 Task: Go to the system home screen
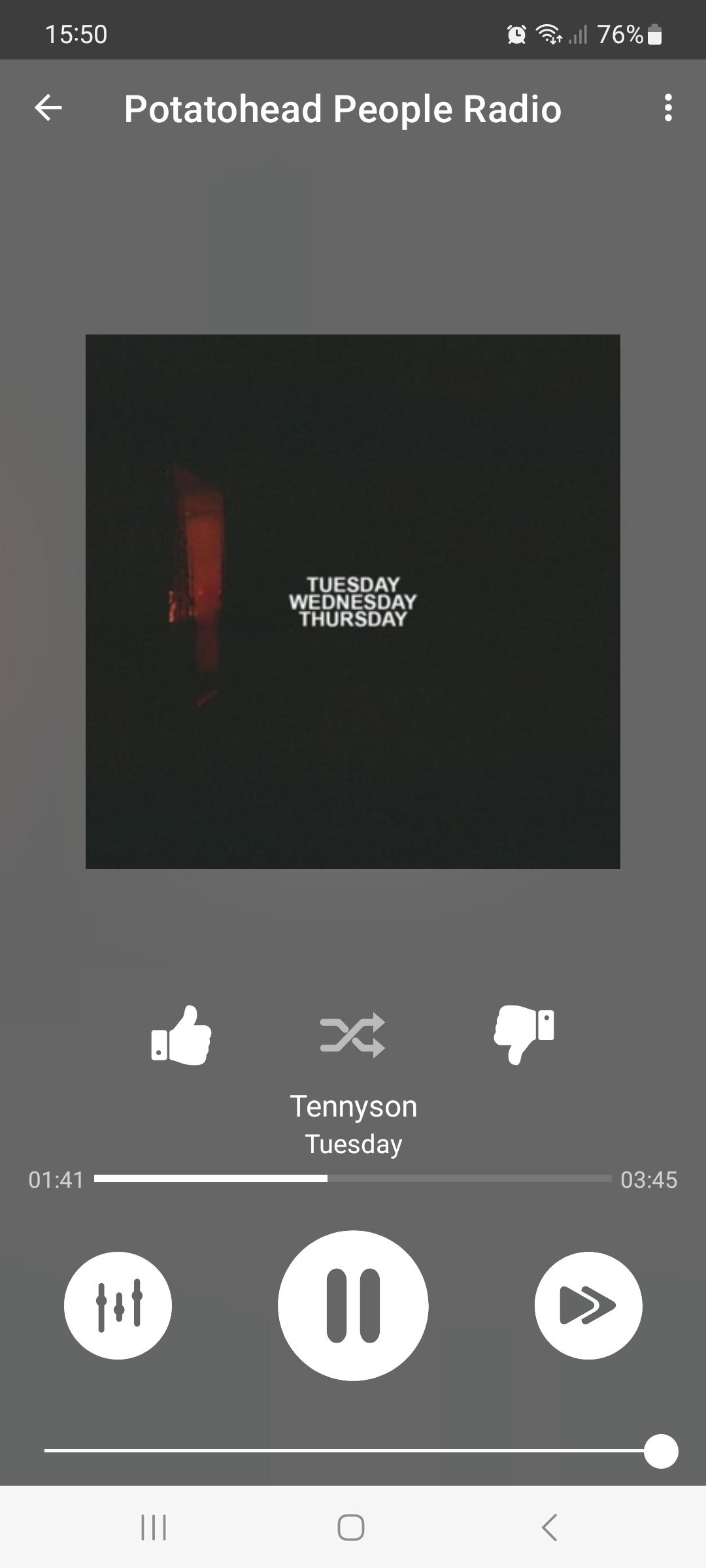point(351,1527)
